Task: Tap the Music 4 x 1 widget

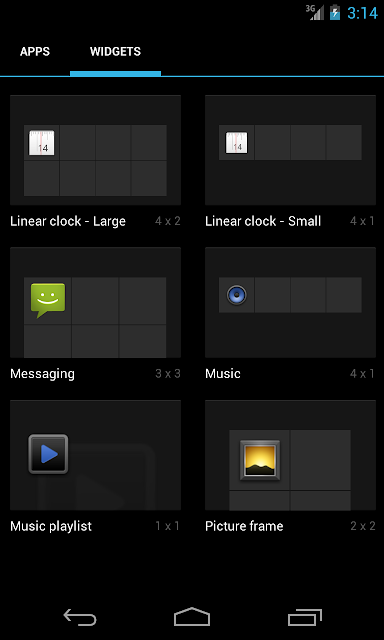Action: point(290,314)
